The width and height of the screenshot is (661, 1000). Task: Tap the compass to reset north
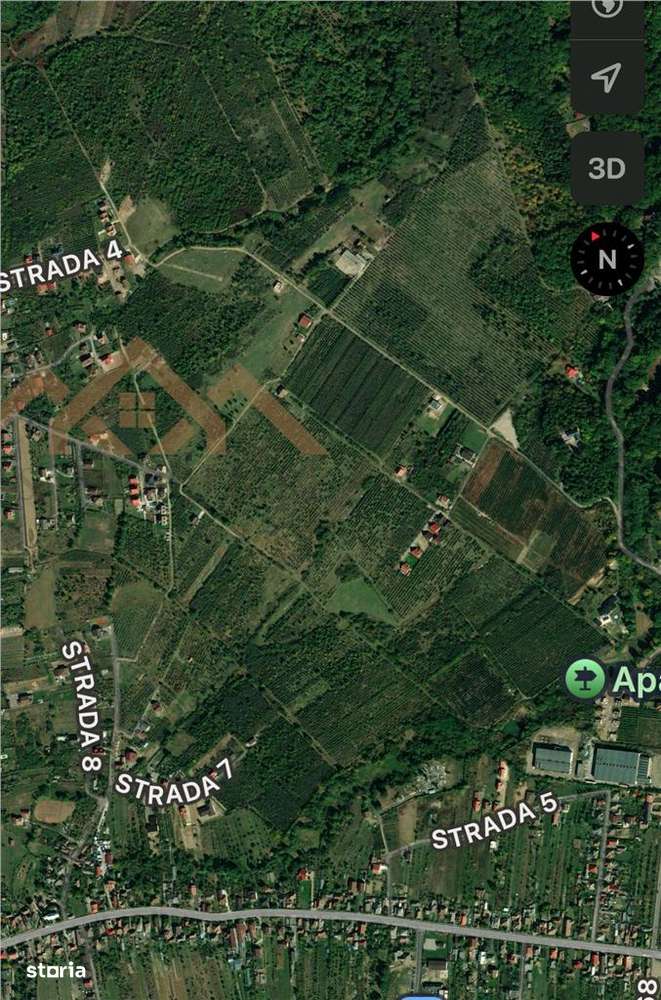pos(607,259)
